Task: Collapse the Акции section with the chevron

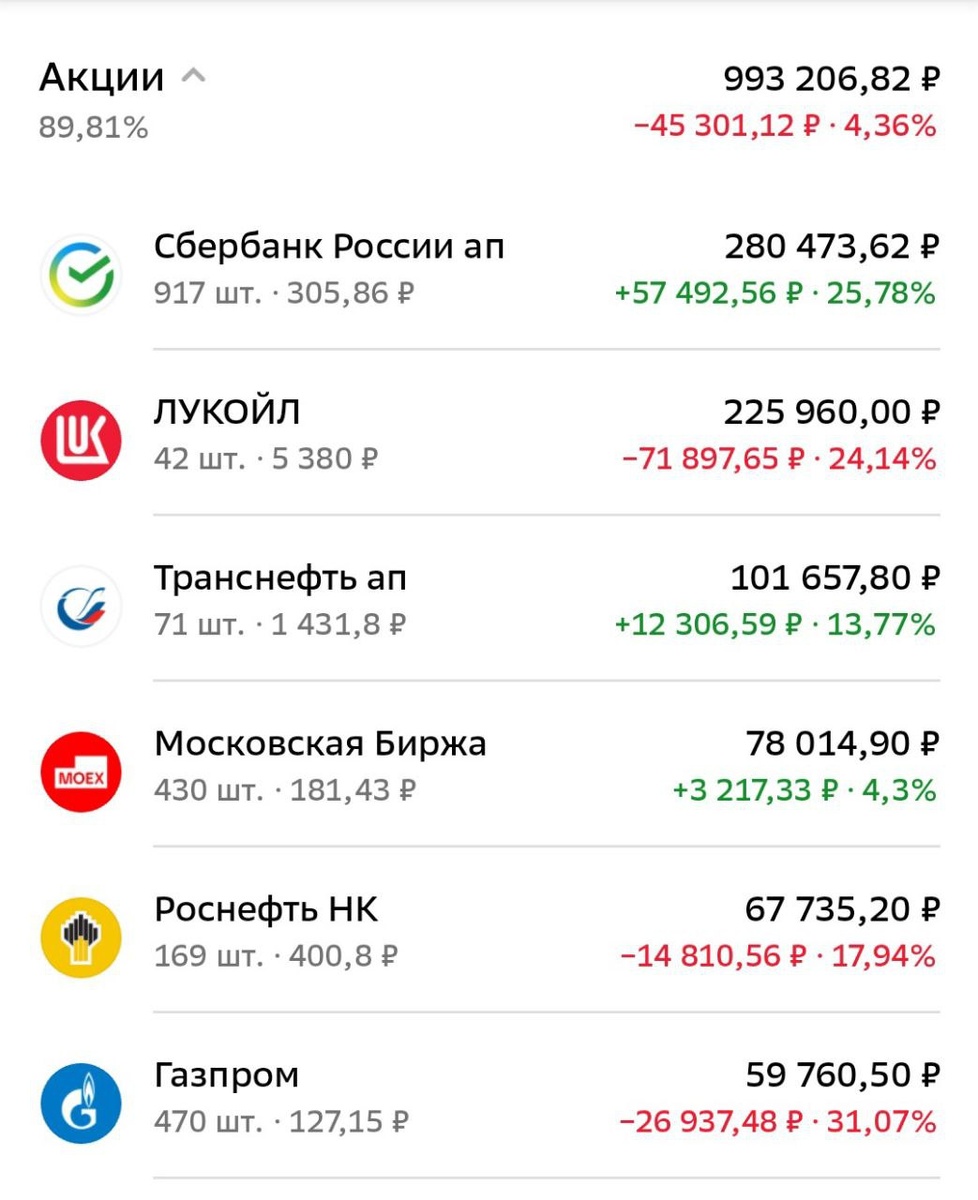Action: [x=194, y=73]
